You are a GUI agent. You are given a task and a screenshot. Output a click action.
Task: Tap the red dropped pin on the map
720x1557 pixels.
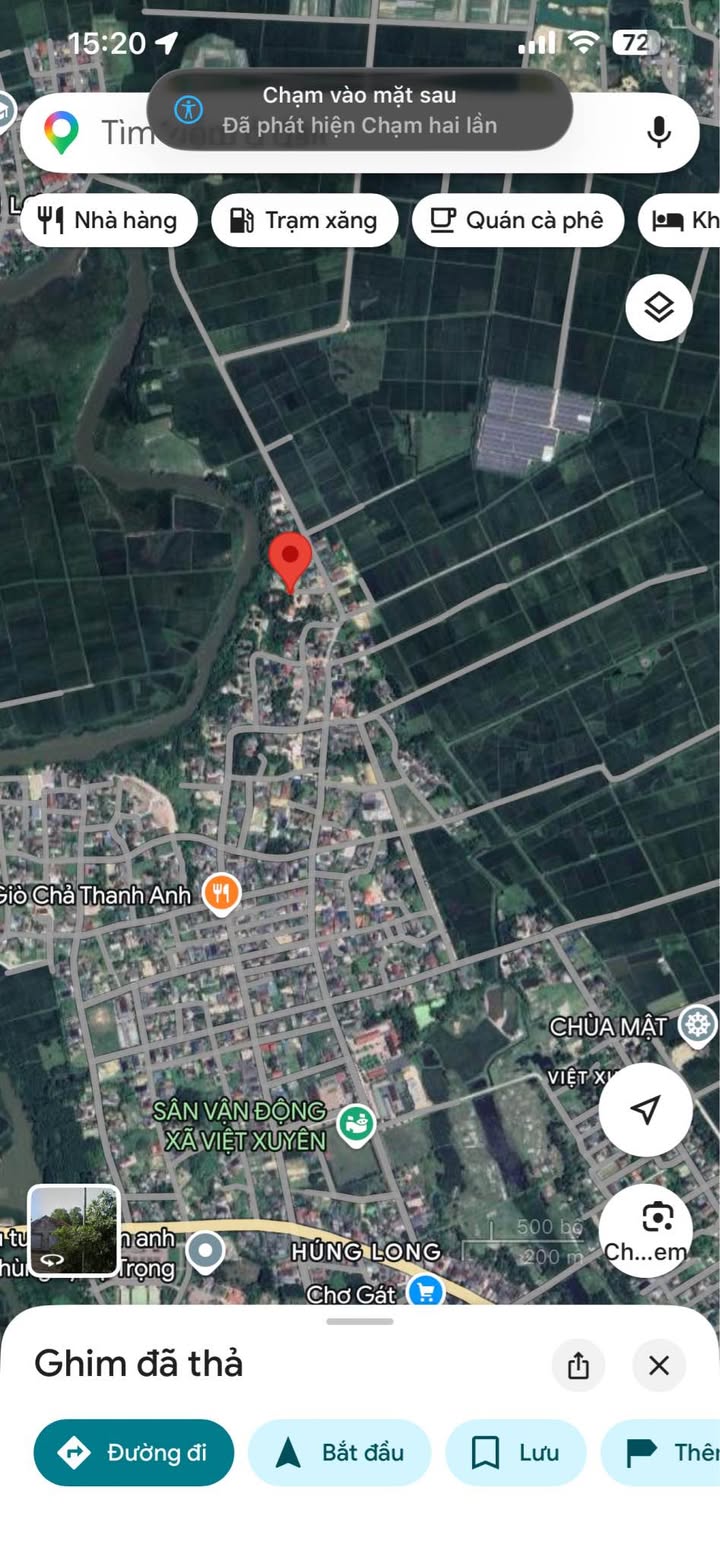[x=291, y=560]
